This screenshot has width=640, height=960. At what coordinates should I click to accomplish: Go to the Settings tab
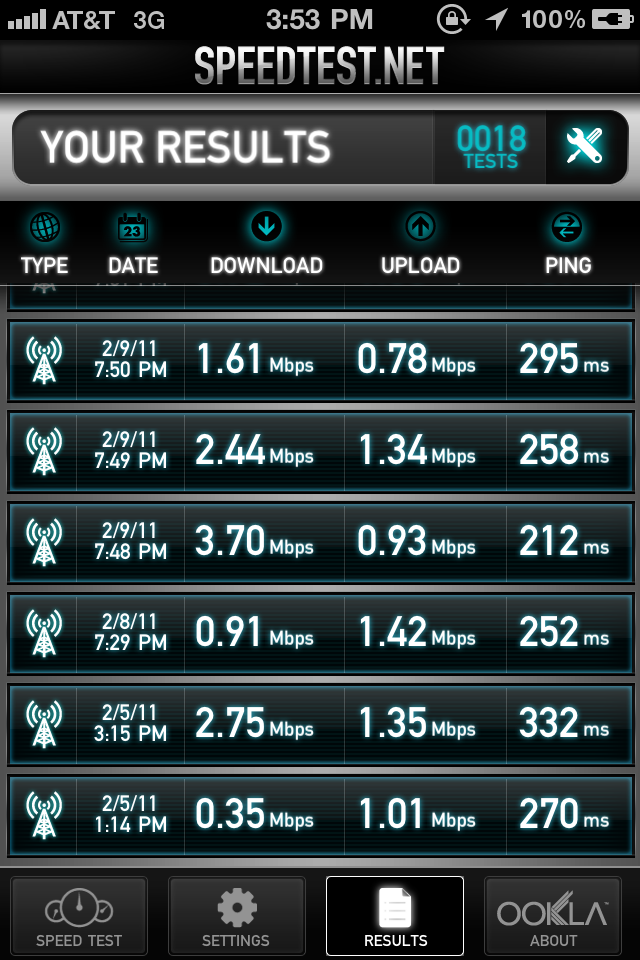coord(236,916)
